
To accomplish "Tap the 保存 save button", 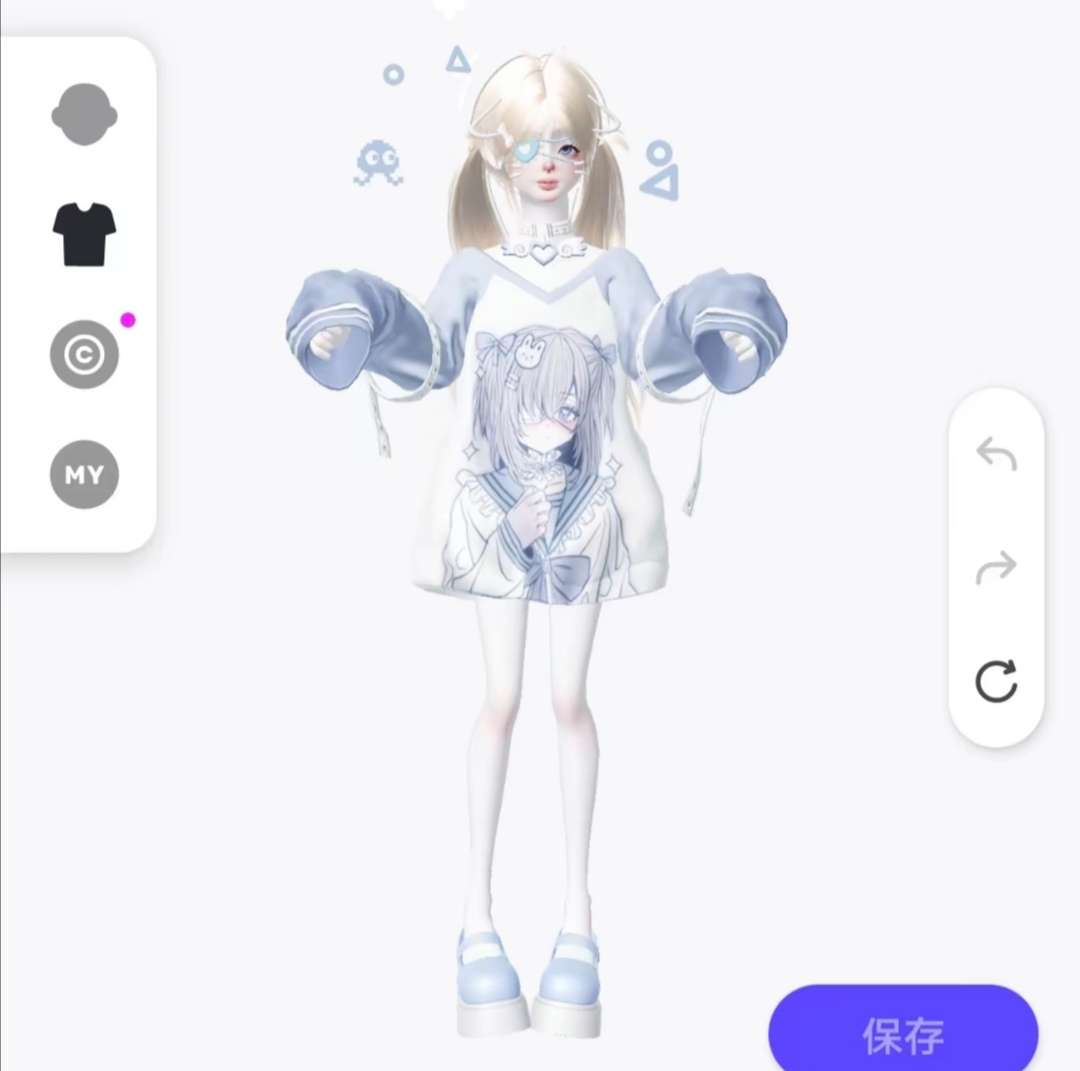I will click(x=903, y=1028).
